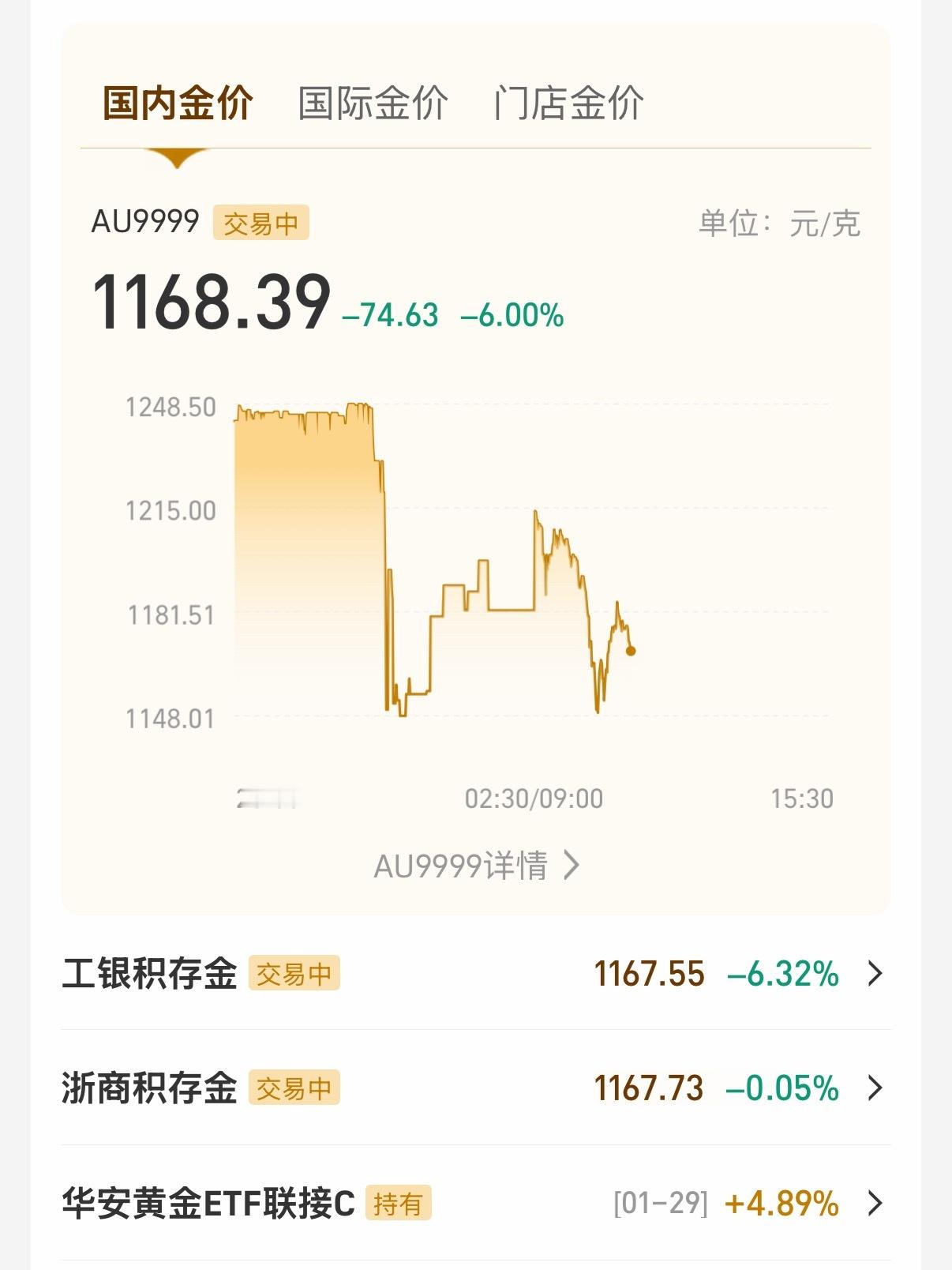Select the 门店金价 tab
The width and height of the screenshot is (952, 1270).
(x=568, y=103)
